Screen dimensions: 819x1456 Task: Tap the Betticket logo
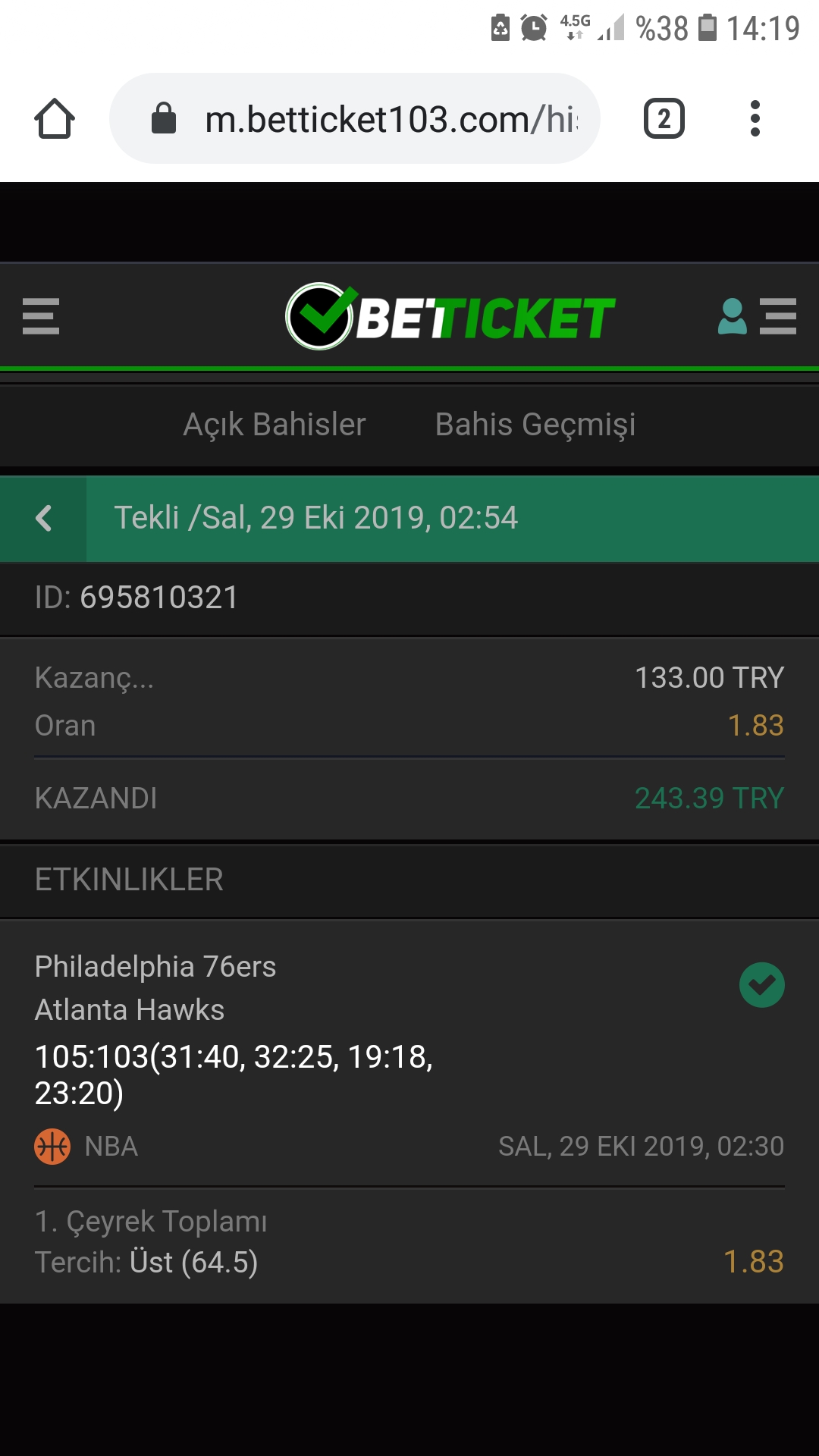[450, 316]
